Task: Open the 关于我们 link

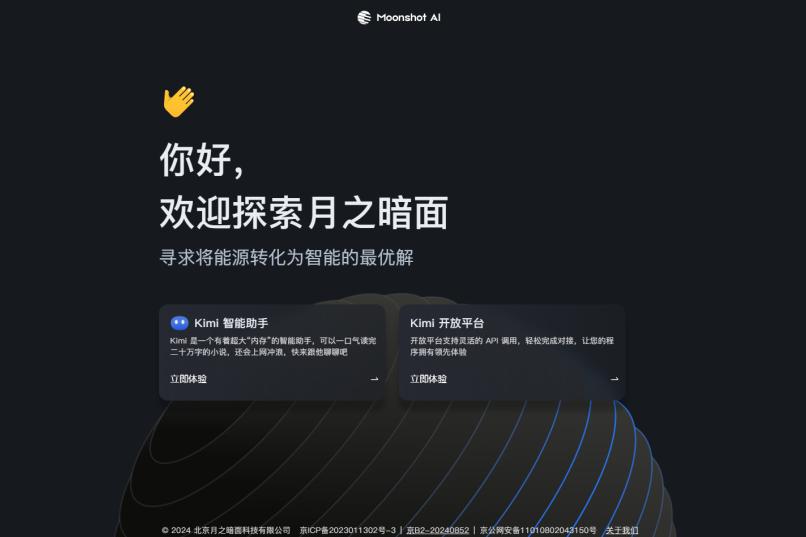Action: click(x=621, y=530)
